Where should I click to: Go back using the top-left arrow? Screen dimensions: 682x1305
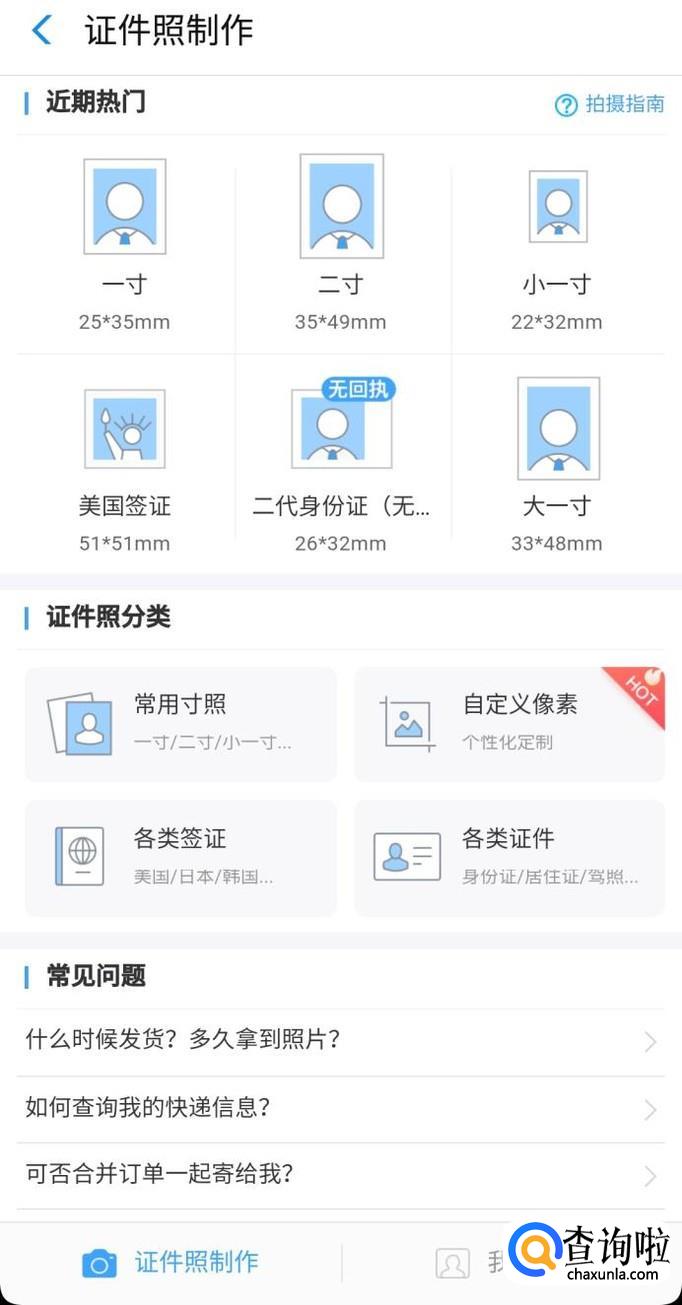pyautogui.click(x=41, y=30)
